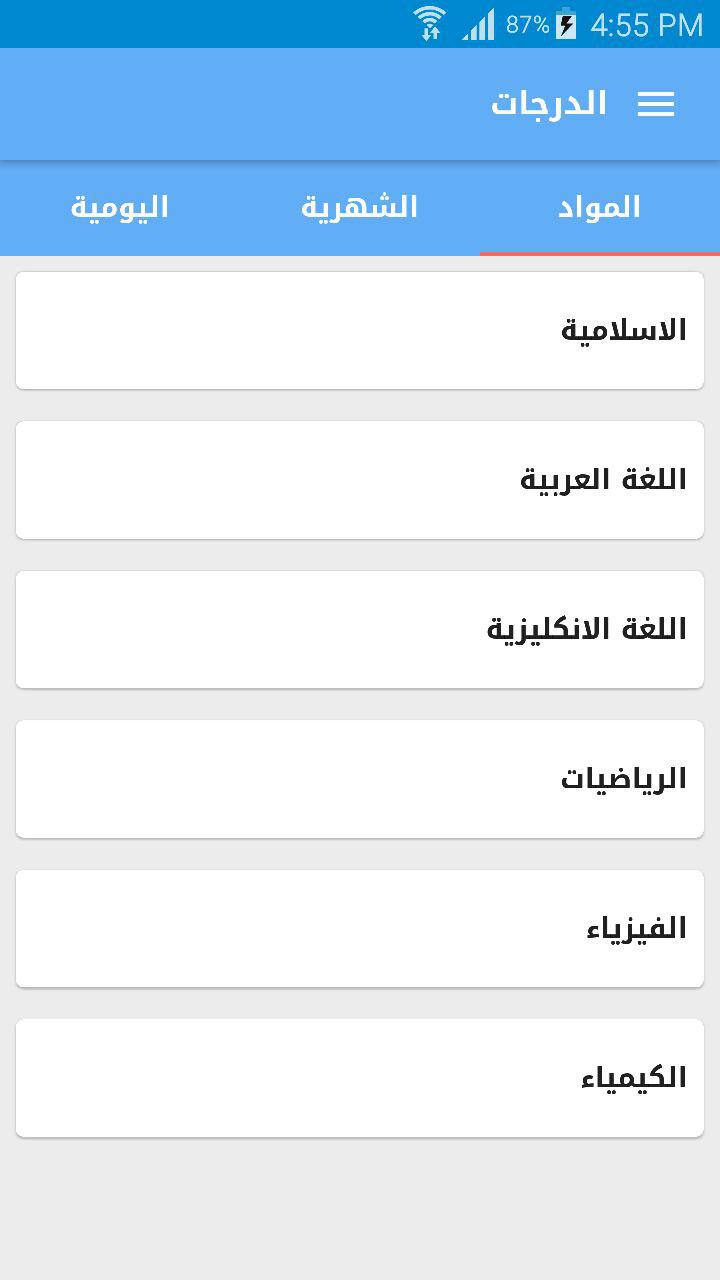Open the الكيمياء subject card

pyautogui.click(x=360, y=1078)
